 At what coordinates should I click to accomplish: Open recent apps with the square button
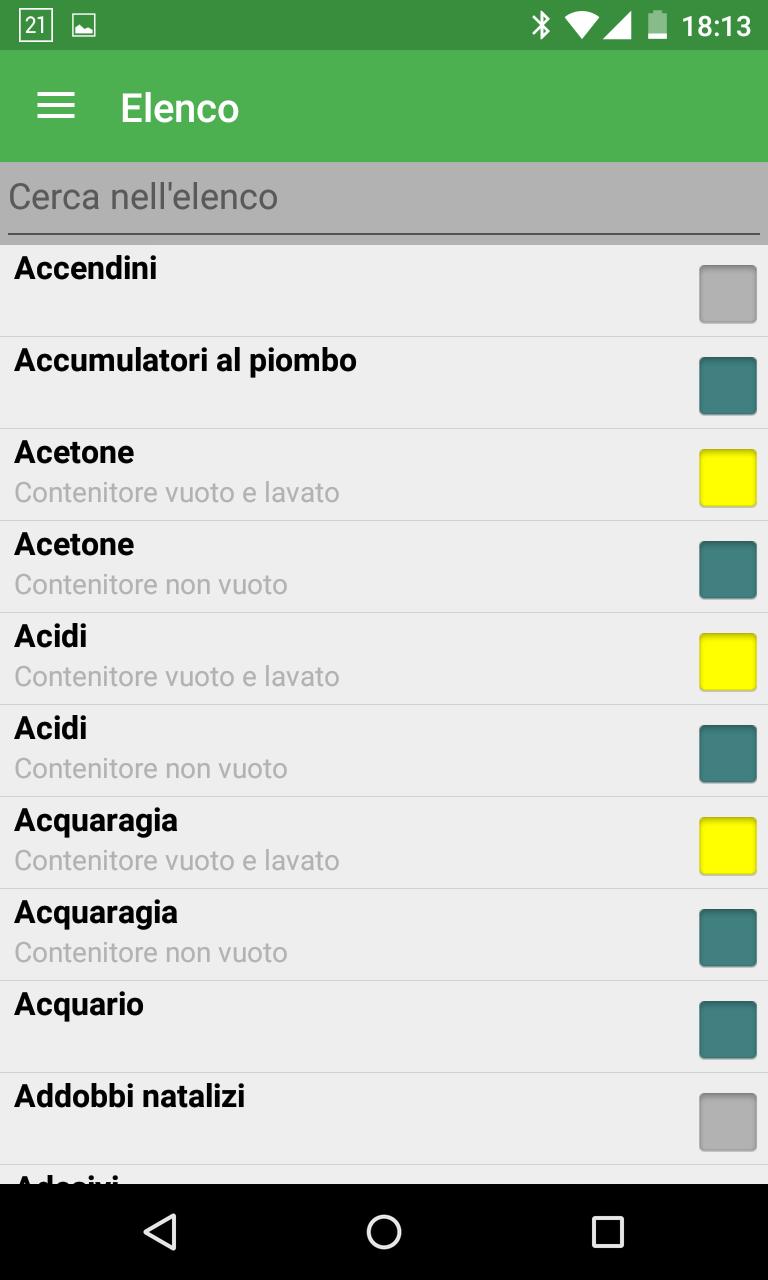pos(607,1232)
